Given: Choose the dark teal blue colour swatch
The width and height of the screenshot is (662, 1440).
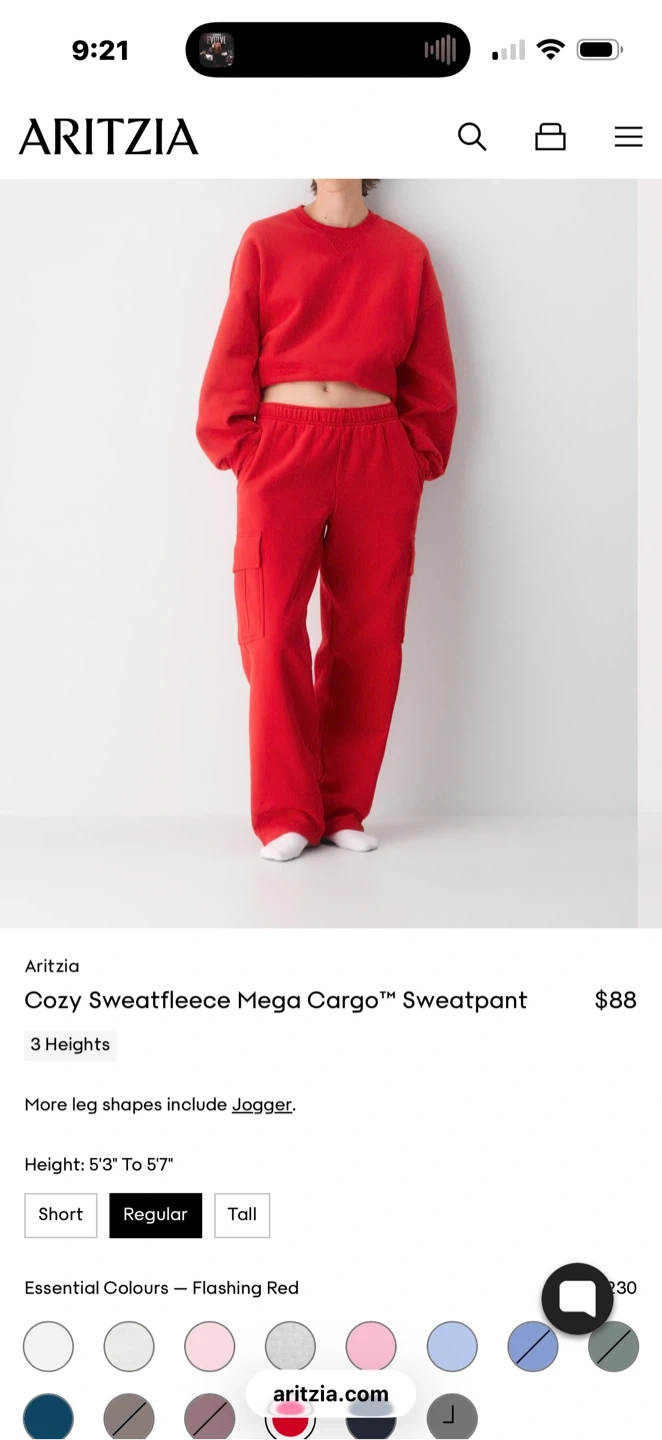Looking at the screenshot, I should [49, 1416].
